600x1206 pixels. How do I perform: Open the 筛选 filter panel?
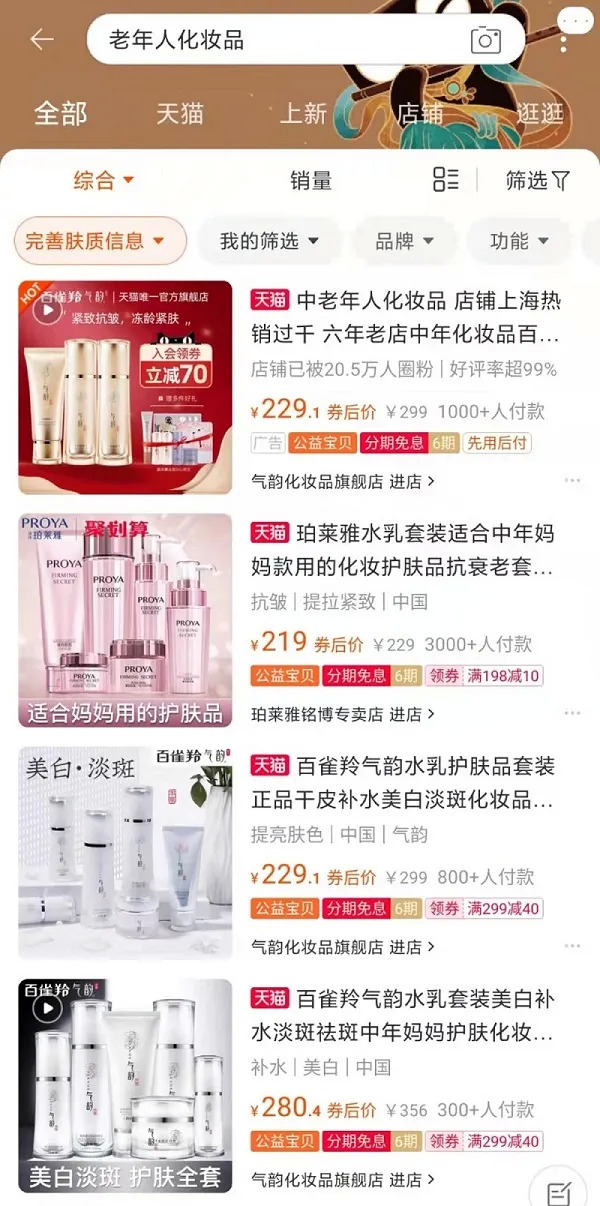tap(537, 181)
